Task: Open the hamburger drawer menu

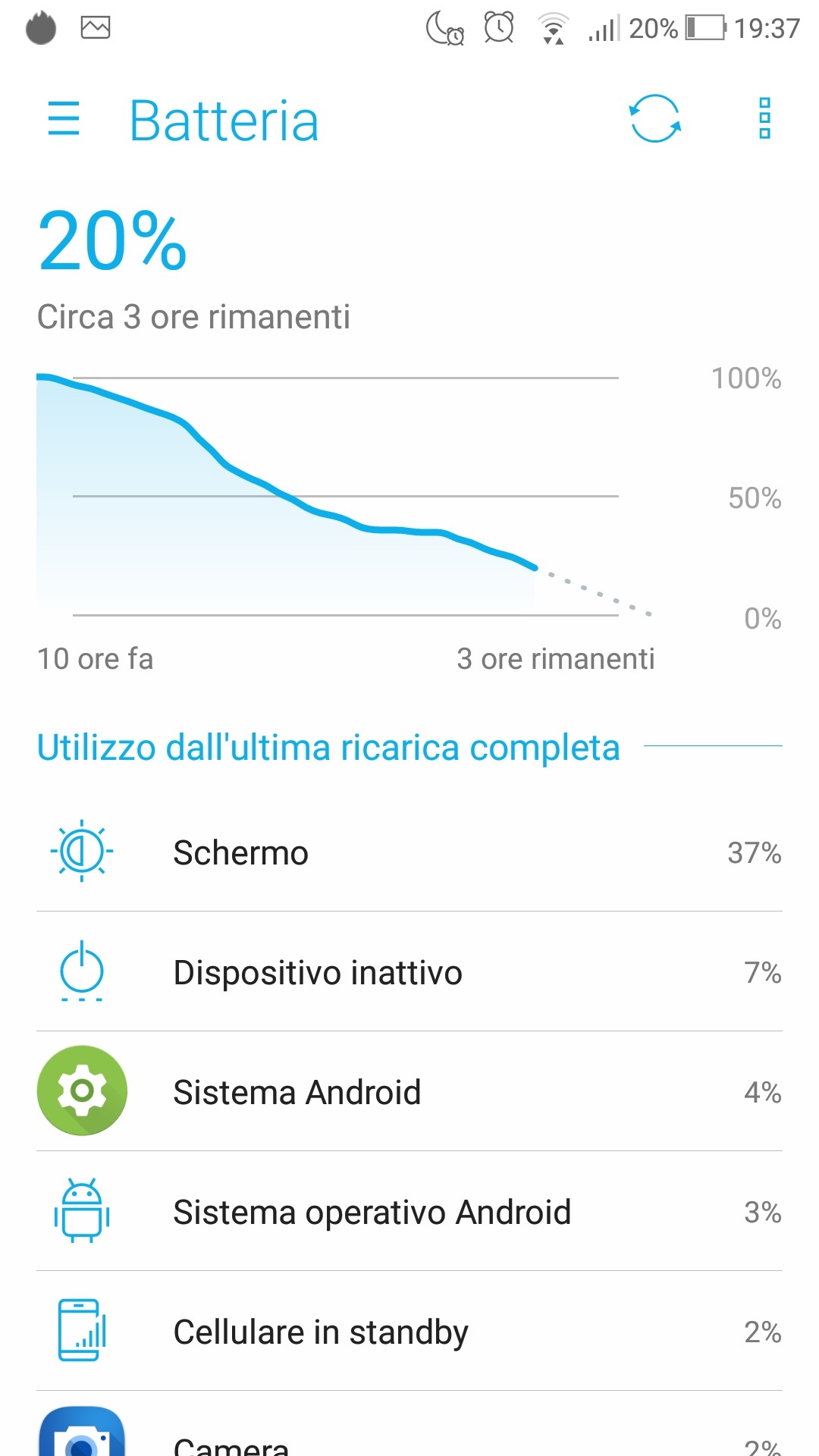Action: pos(64,119)
